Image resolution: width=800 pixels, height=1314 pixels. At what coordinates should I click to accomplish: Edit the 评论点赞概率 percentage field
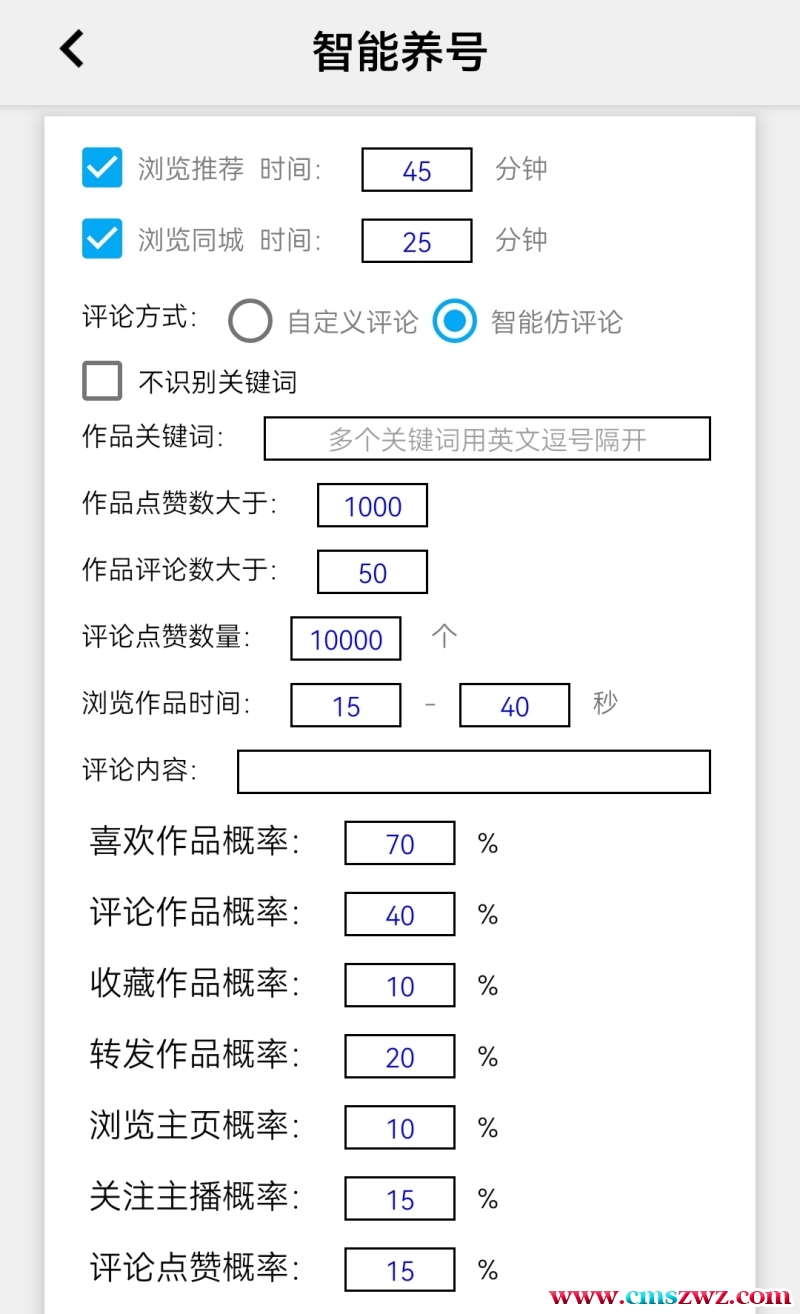tap(400, 1270)
